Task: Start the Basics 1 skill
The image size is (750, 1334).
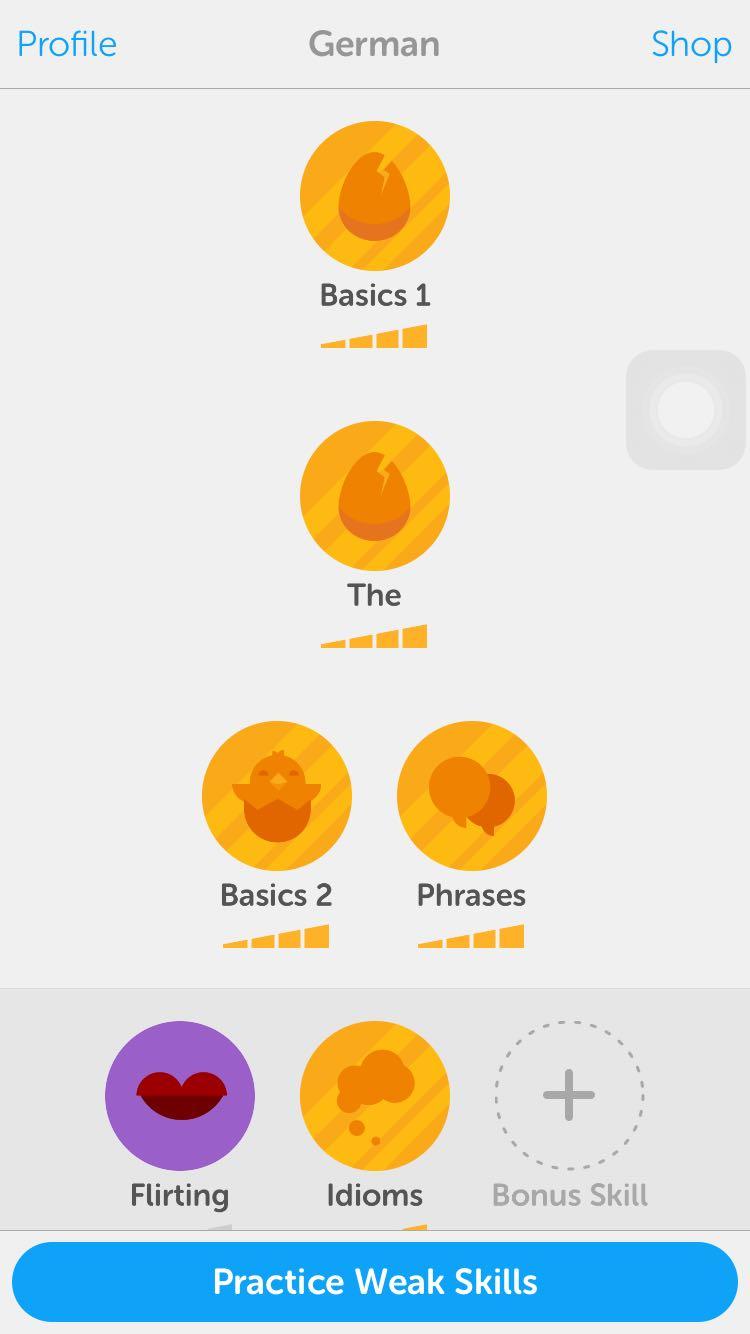Action: [x=375, y=196]
